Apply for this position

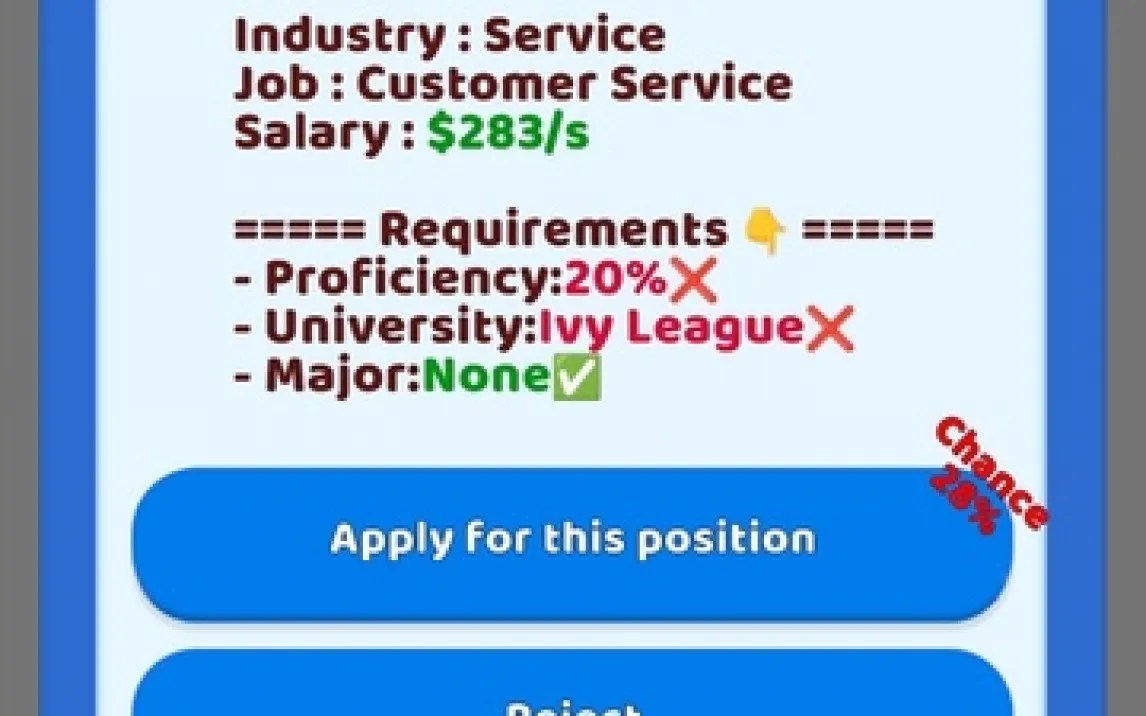[x=572, y=541]
